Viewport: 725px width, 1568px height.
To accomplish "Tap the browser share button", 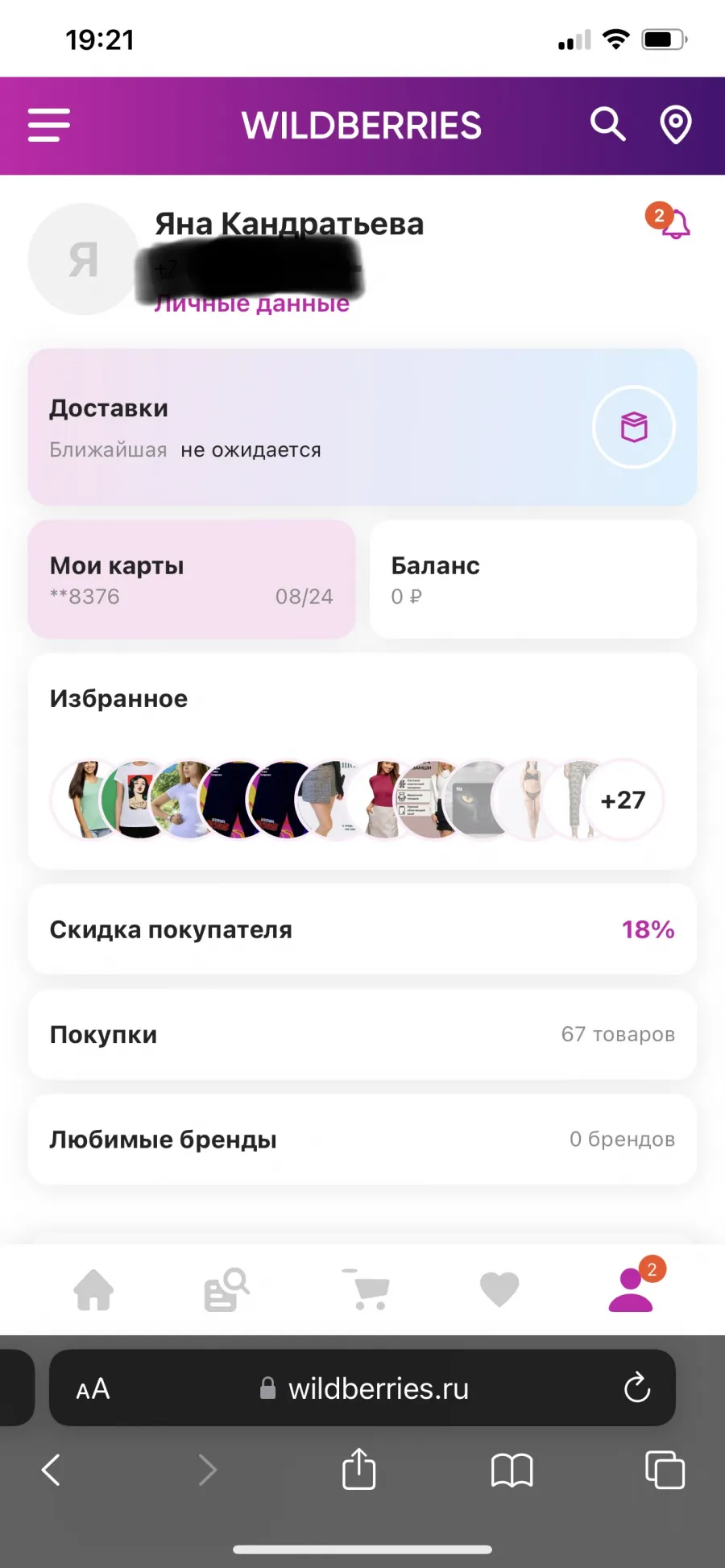I will coord(359,1469).
